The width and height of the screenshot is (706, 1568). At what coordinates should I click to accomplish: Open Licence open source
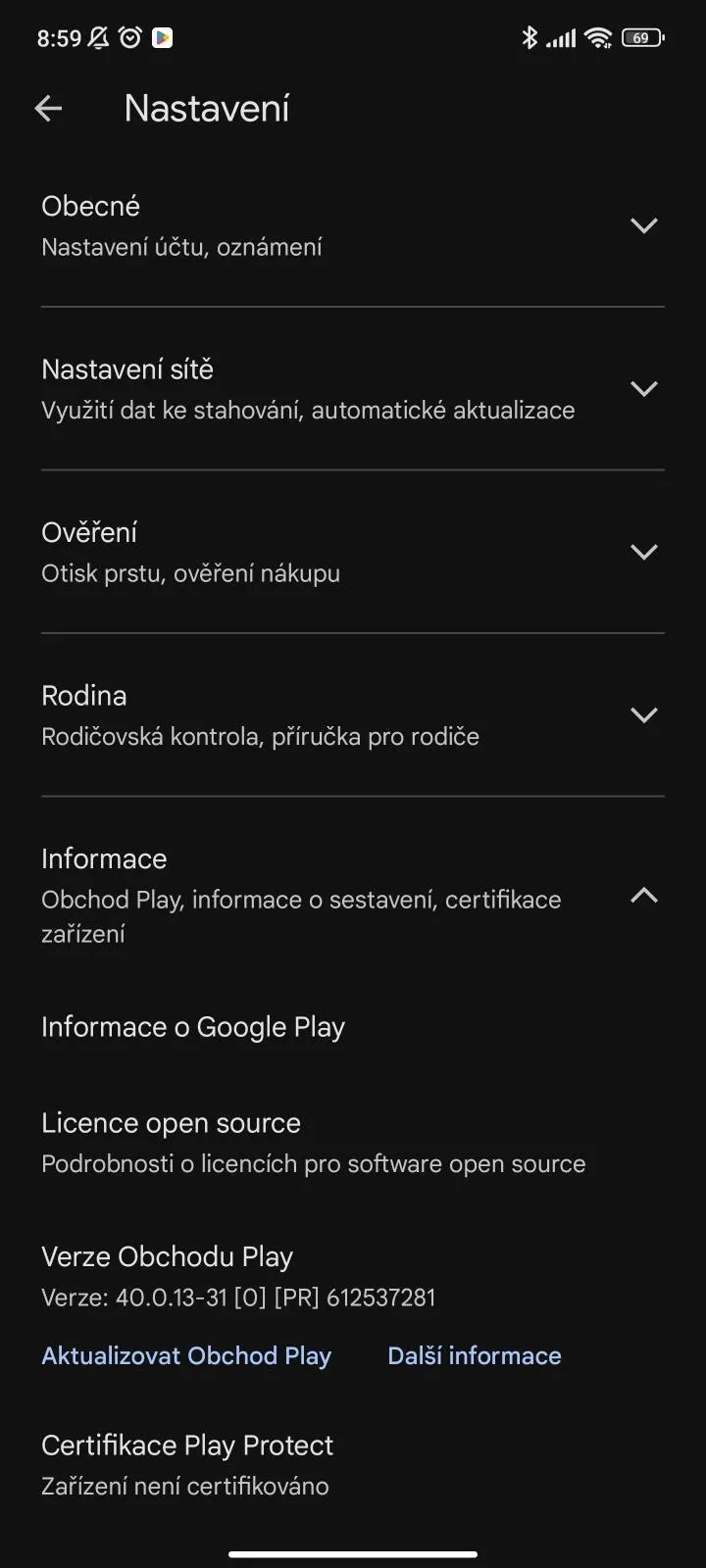[x=353, y=1143]
